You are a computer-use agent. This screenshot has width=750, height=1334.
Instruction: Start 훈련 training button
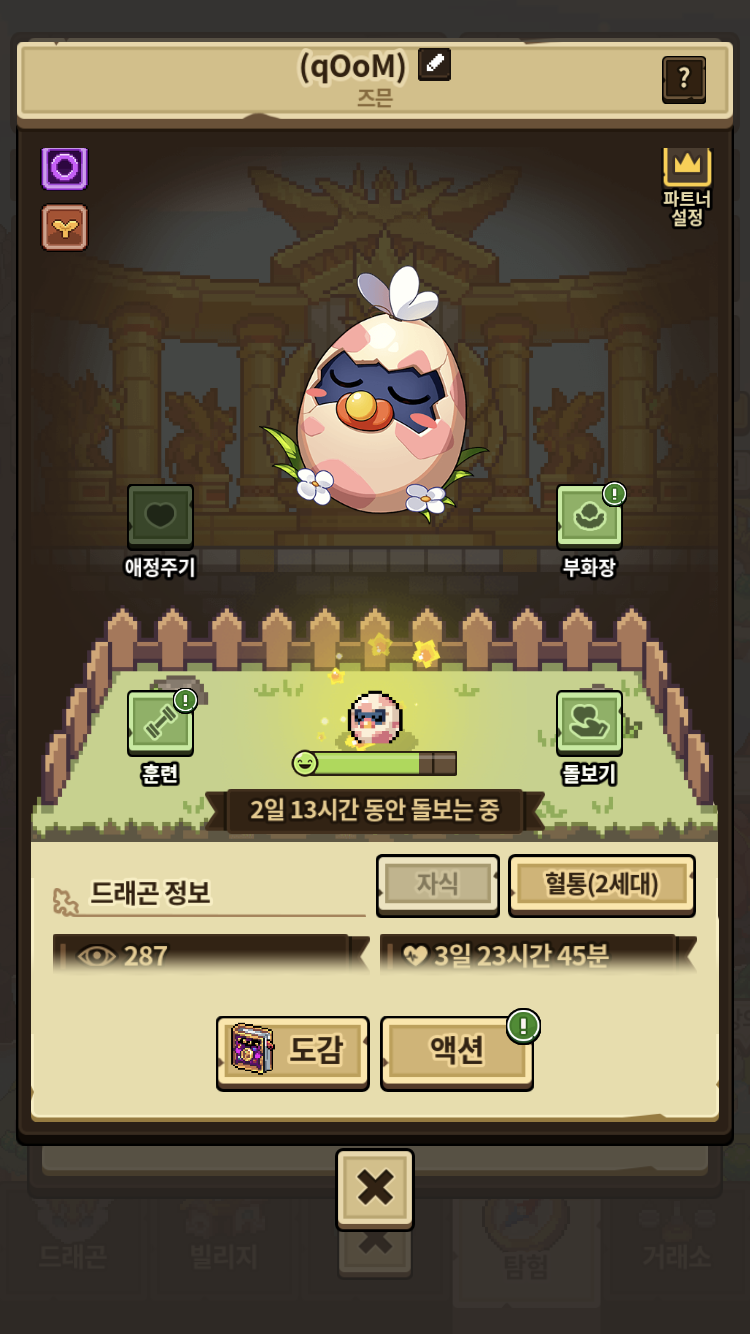(160, 723)
